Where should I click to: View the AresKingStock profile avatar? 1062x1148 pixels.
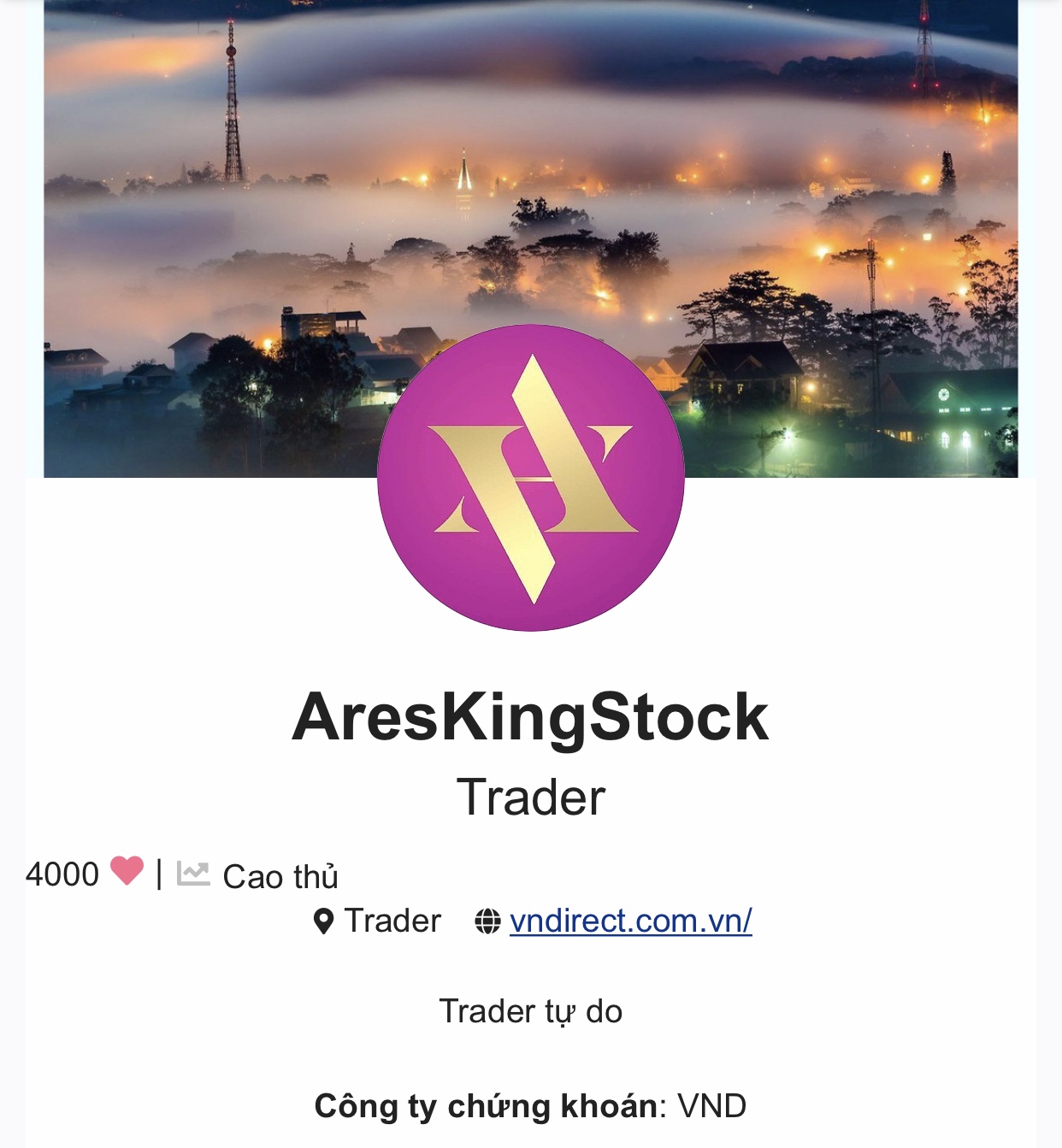coord(531,478)
